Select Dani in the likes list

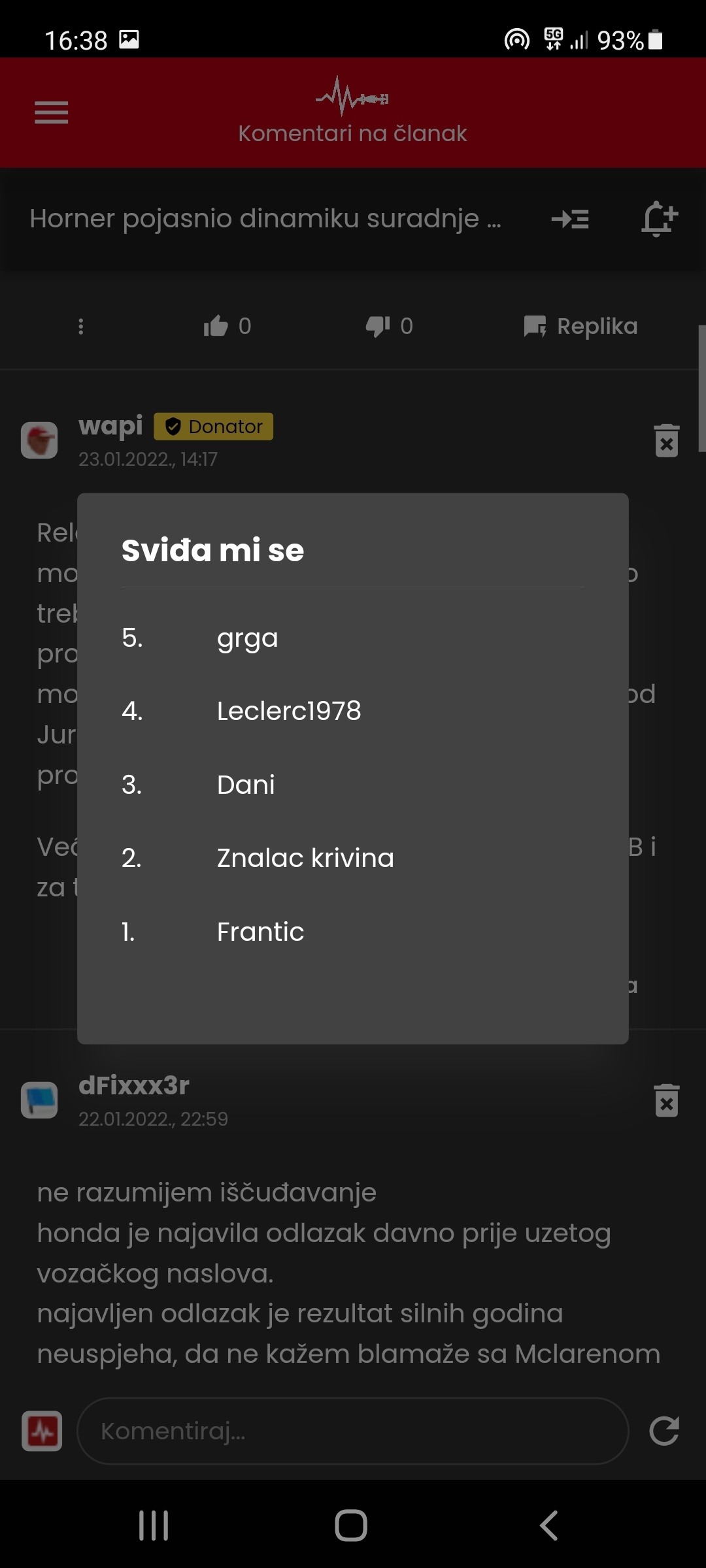352,785
